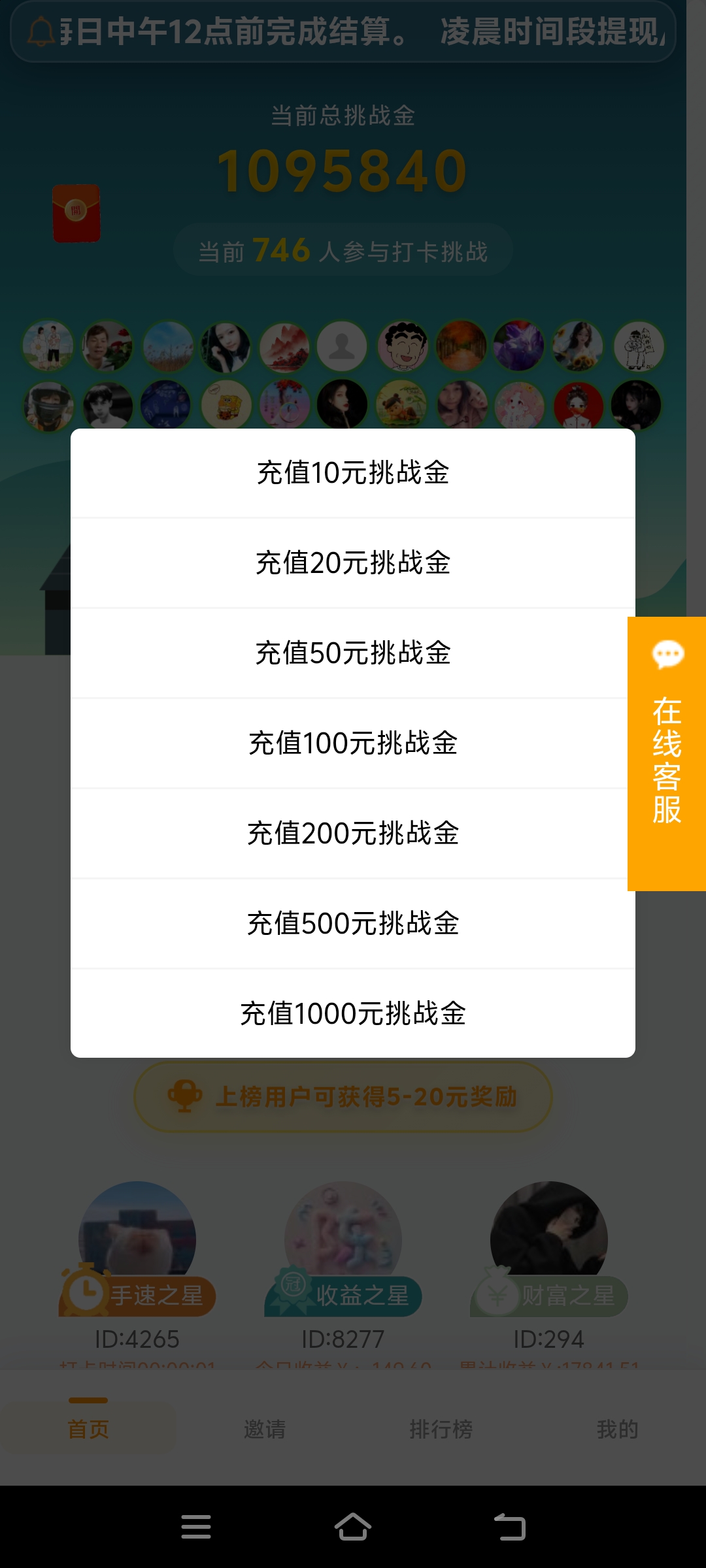
Task: Select the 首页 tab
Action: coord(88,1428)
